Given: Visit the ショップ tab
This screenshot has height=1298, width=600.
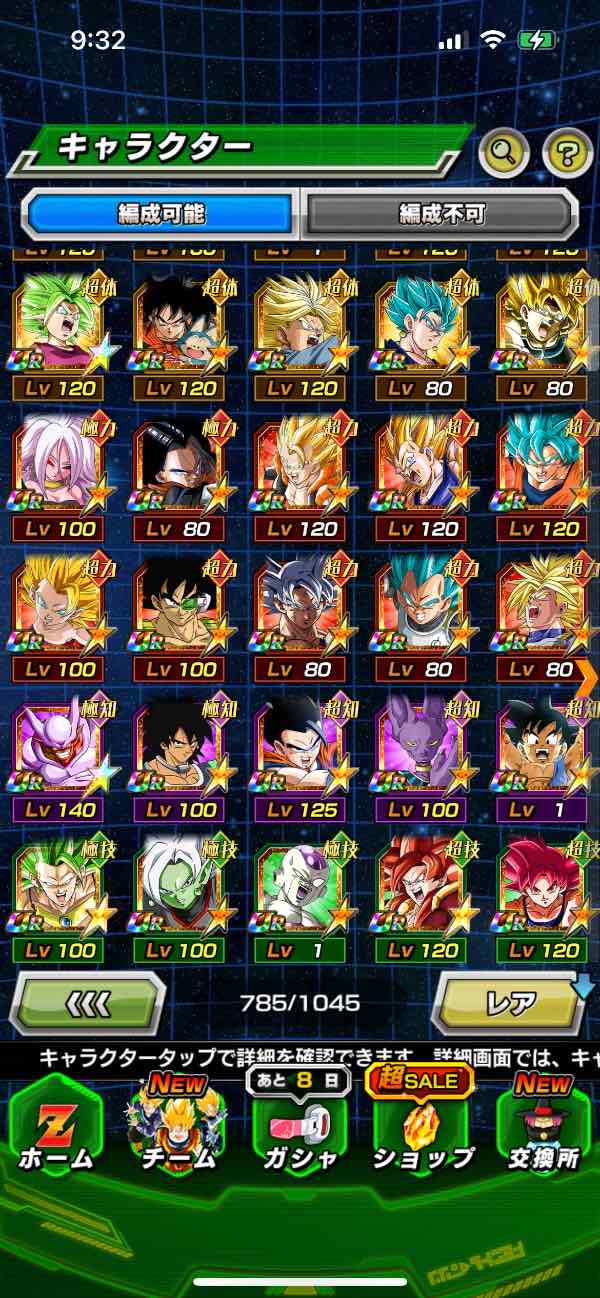Looking at the screenshot, I should point(422,1130).
